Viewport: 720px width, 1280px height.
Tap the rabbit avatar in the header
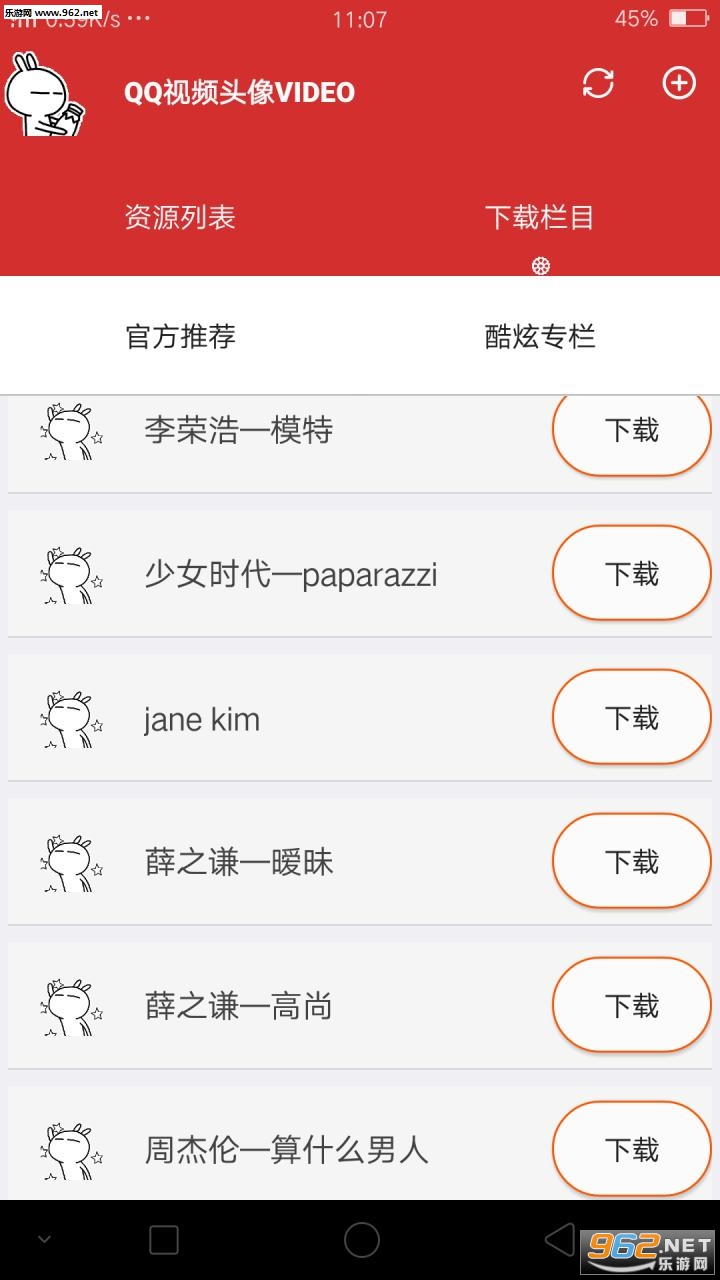click(x=45, y=94)
